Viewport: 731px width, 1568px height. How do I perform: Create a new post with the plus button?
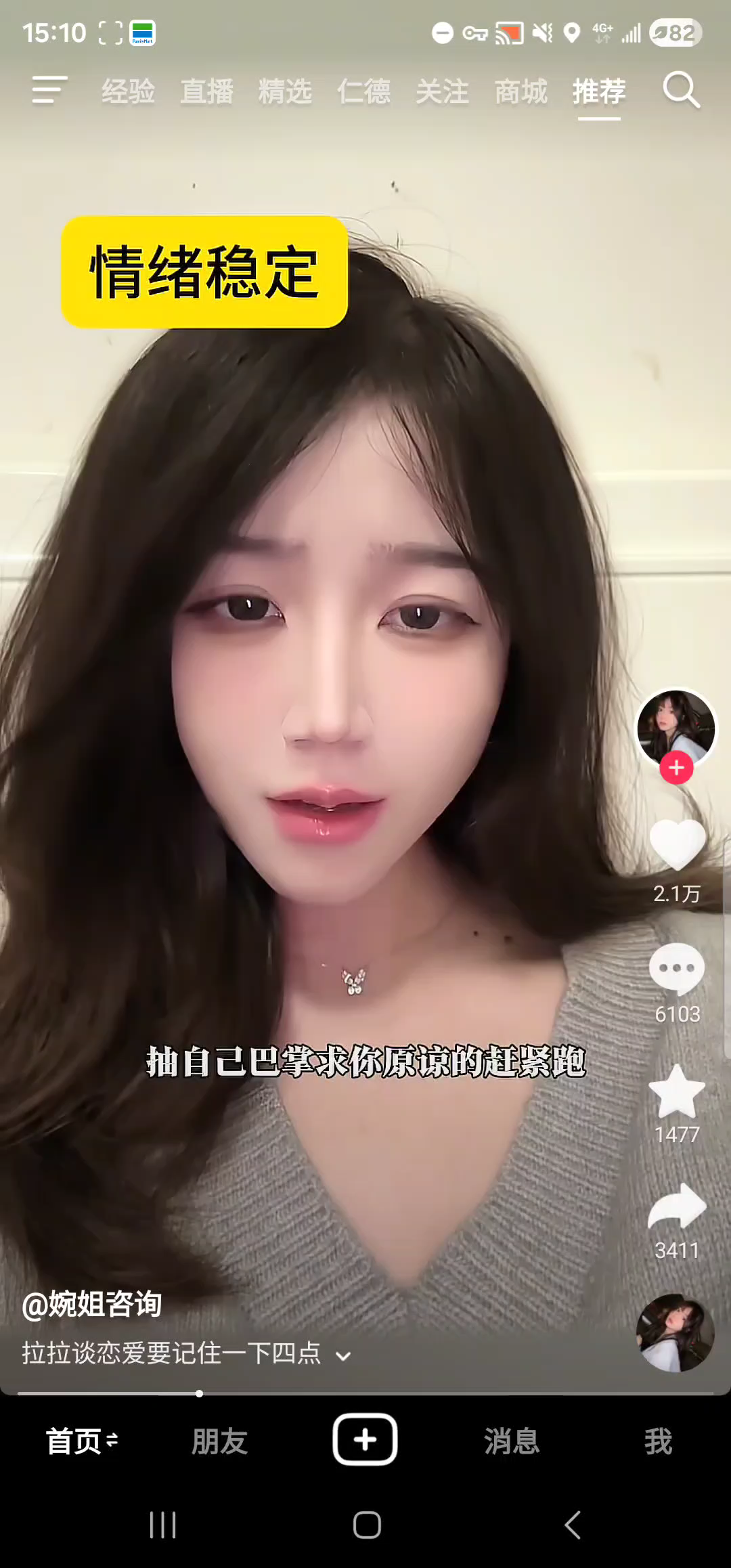click(x=365, y=1439)
